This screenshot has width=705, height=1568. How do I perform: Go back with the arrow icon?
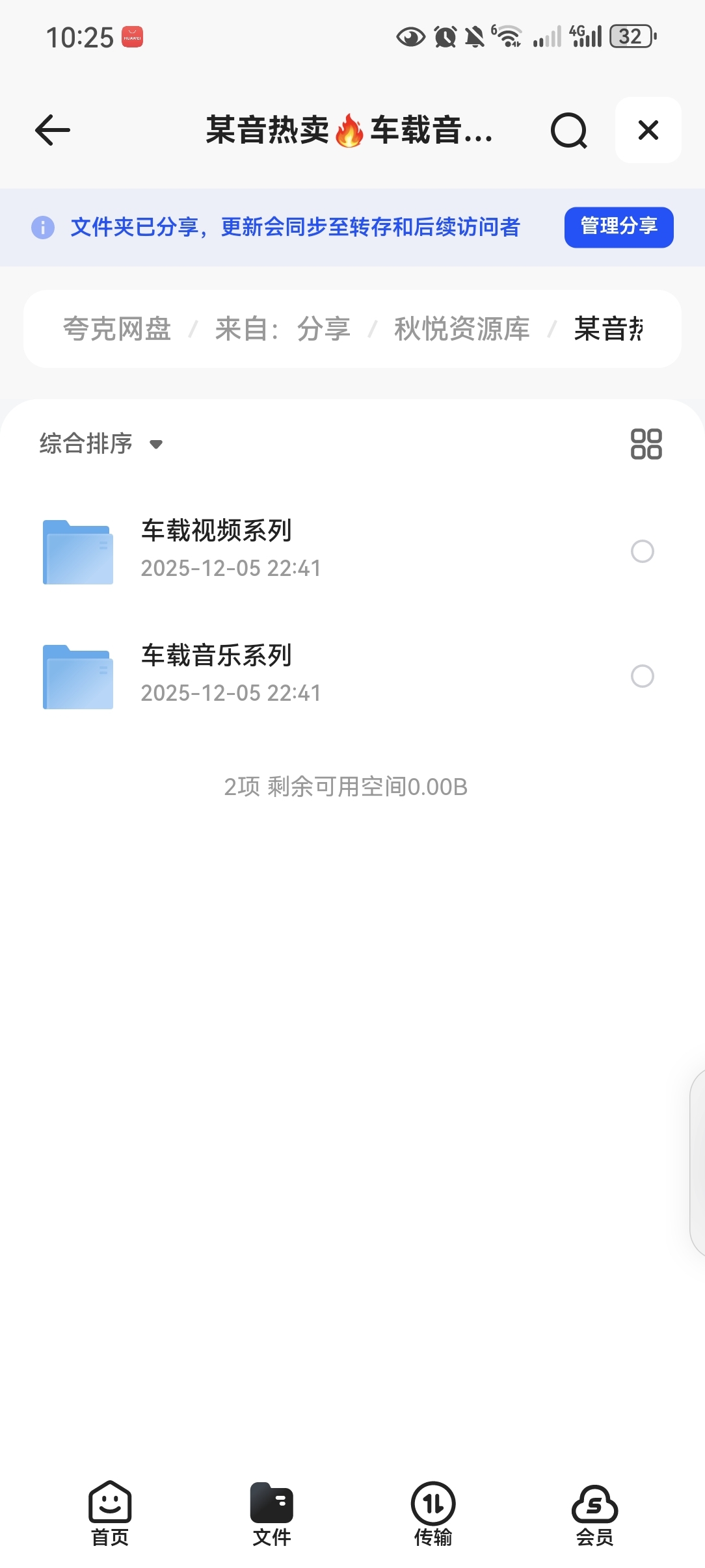[53, 130]
